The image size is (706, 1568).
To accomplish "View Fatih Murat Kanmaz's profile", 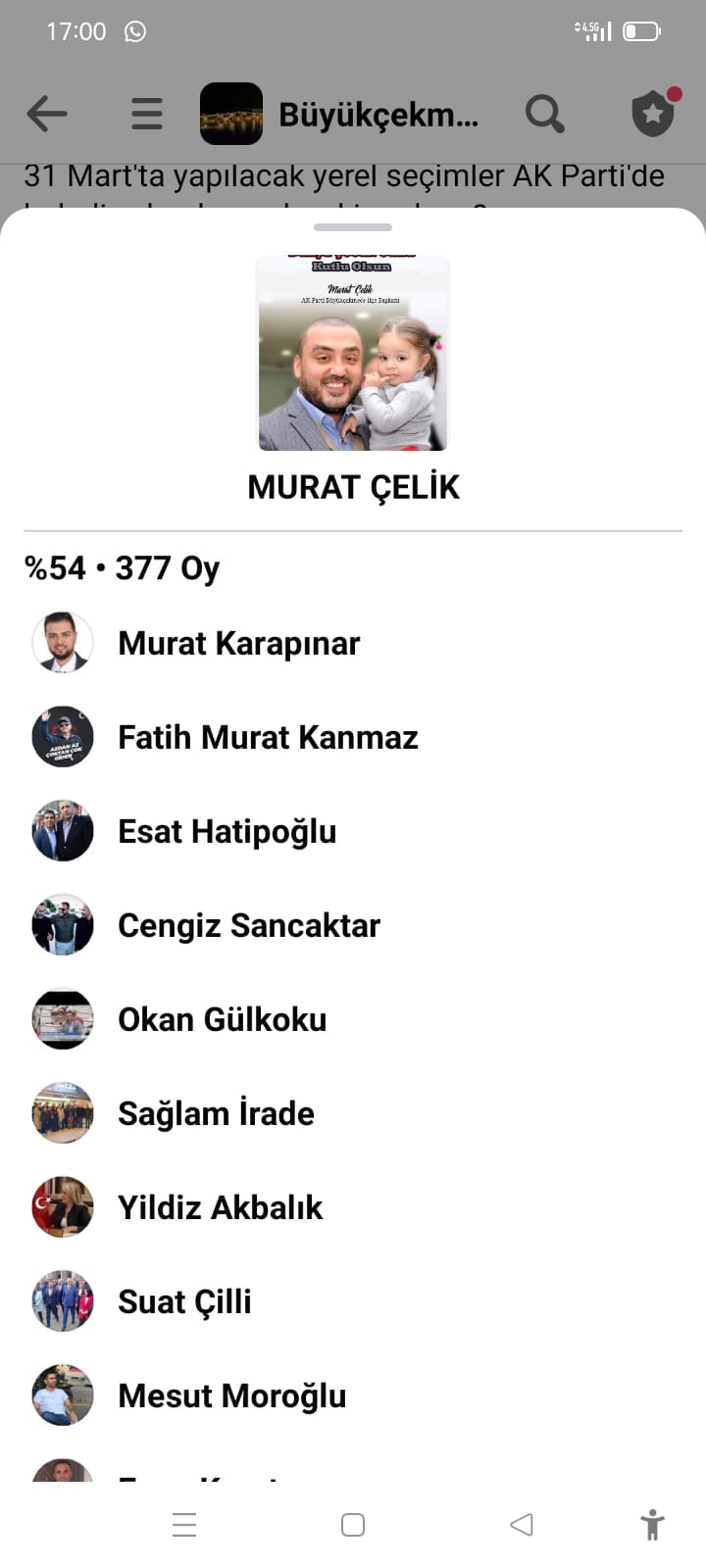I will 268,738.
